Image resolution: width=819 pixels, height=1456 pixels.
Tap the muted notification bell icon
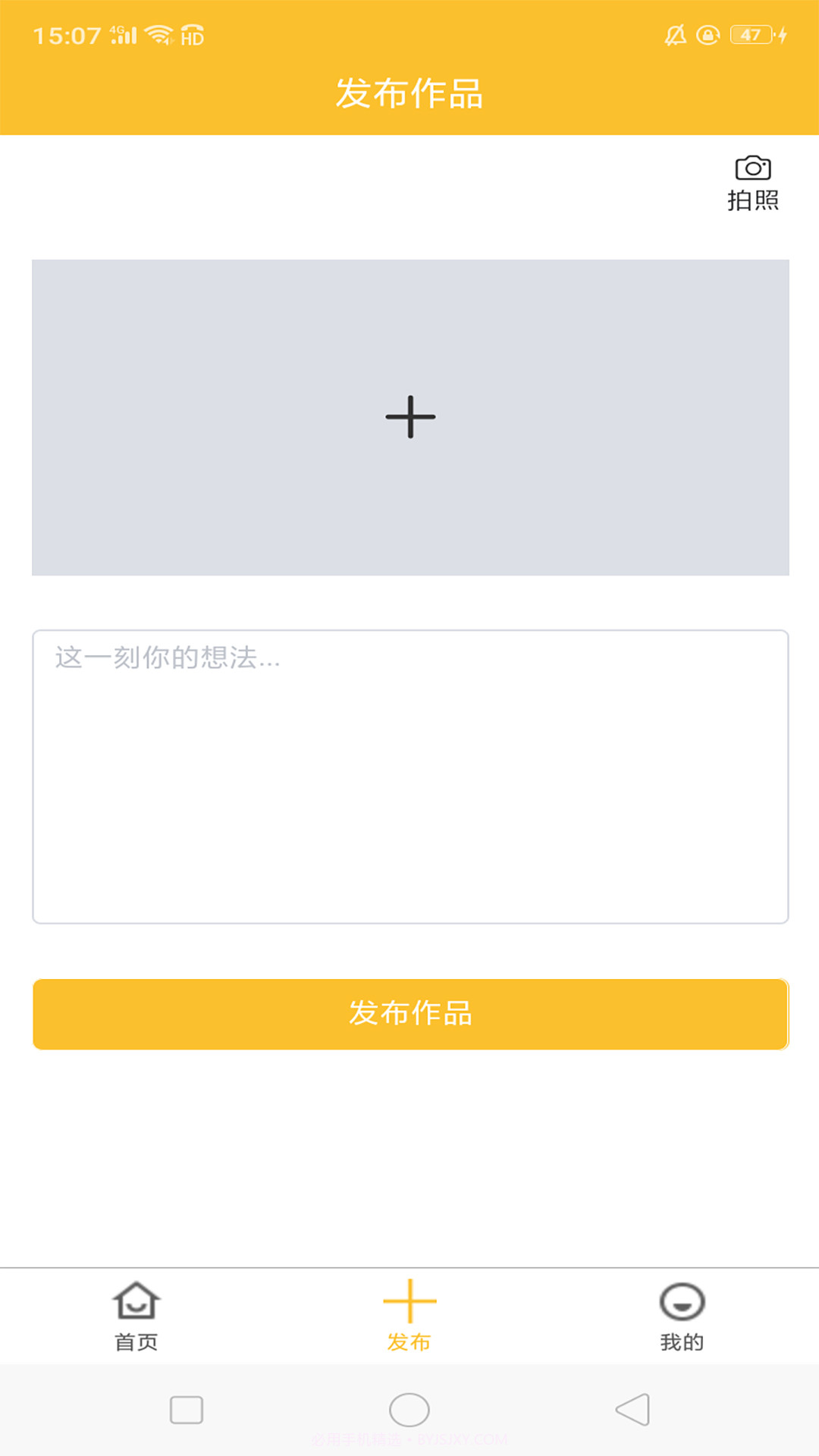pyautogui.click(x=675, y=33)
